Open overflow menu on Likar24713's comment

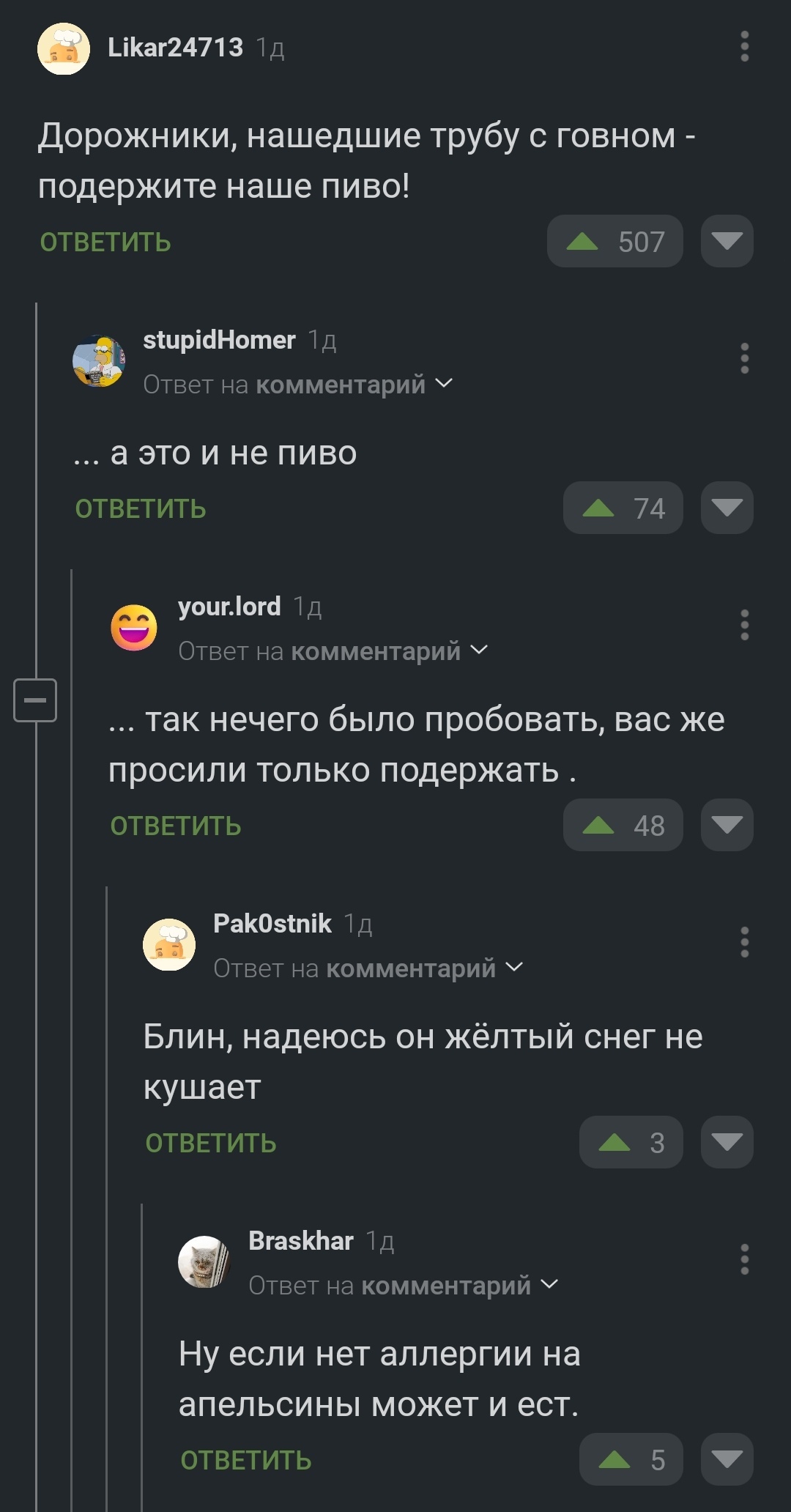(x=744, y=47)
